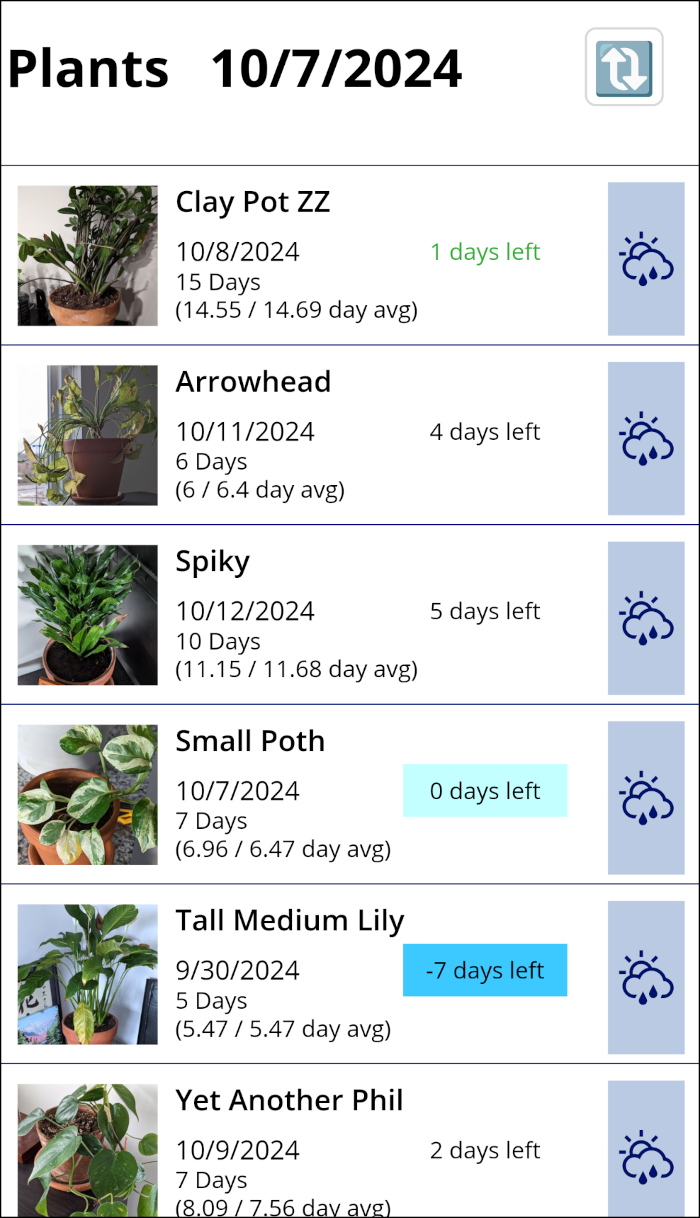Log watering for Small Poth
Image resolution: width=700 pixels, height=1218 pixels.
click(x=646, y=798)
